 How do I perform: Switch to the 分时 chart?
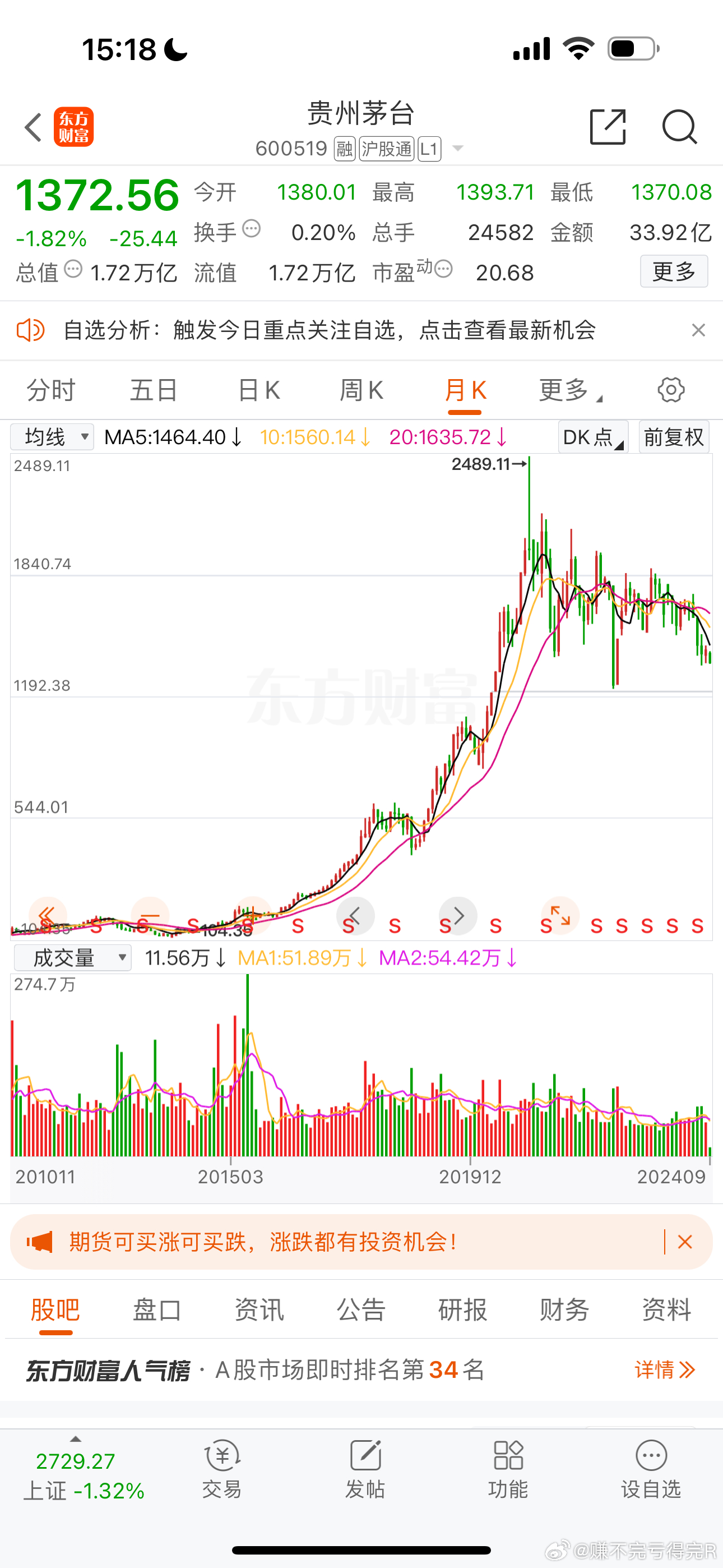(x=50, y=390)
